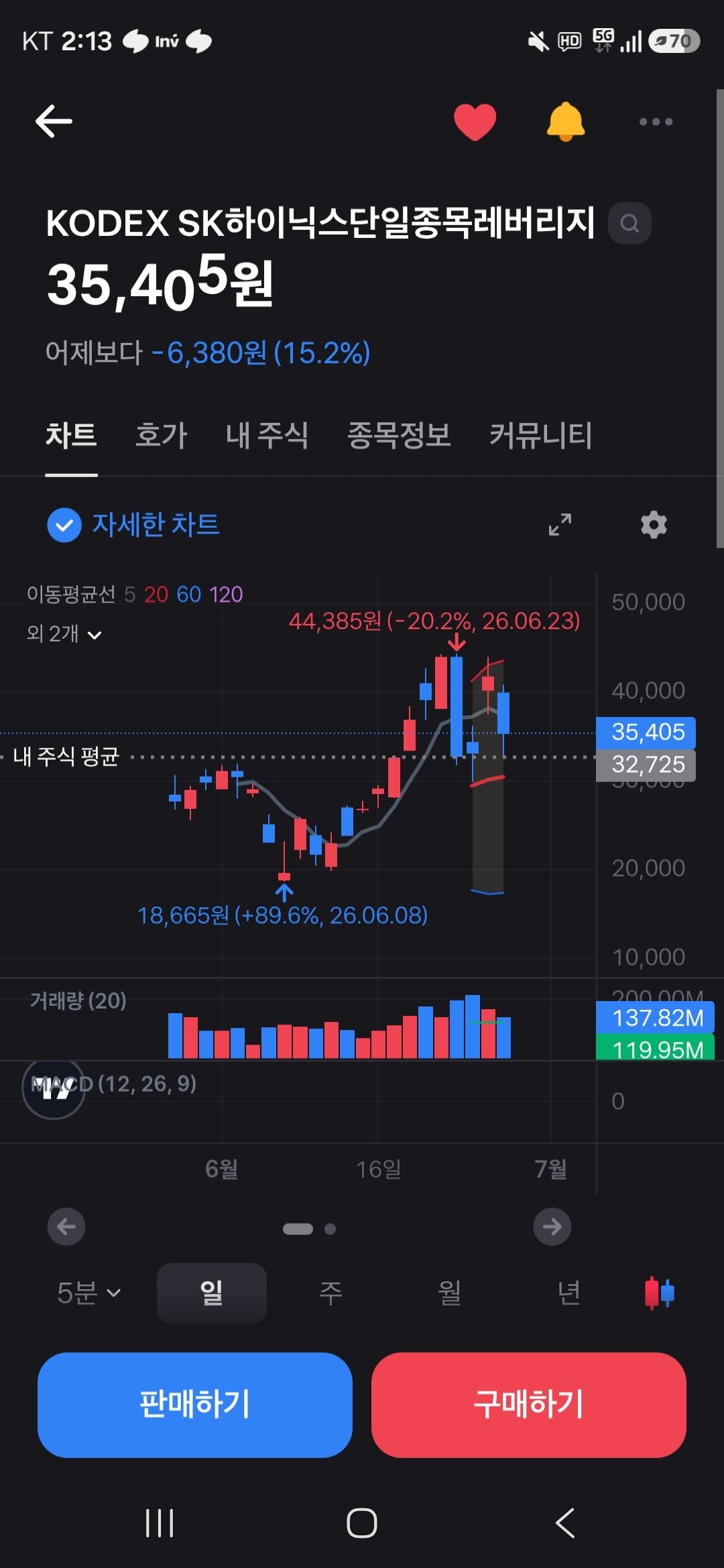Image resolution: width=724 pixels, height=1568 pixels.
Task: Tap the search icon beside the stock name
Action: click(x=629, y=223)
